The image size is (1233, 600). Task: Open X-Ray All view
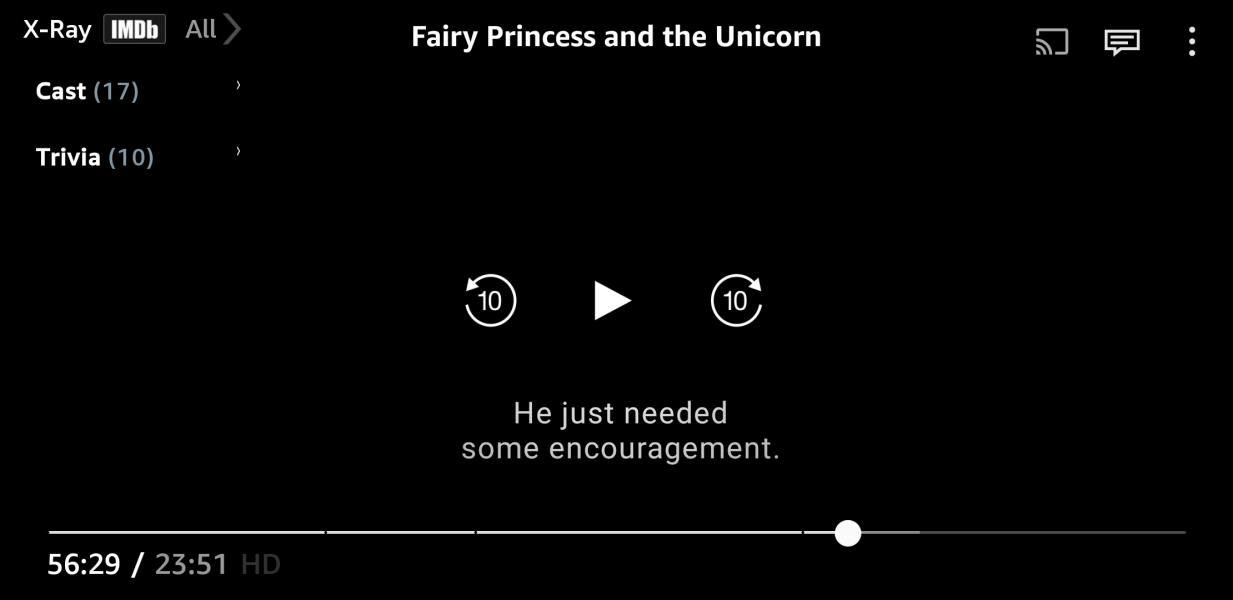[213, 29]
